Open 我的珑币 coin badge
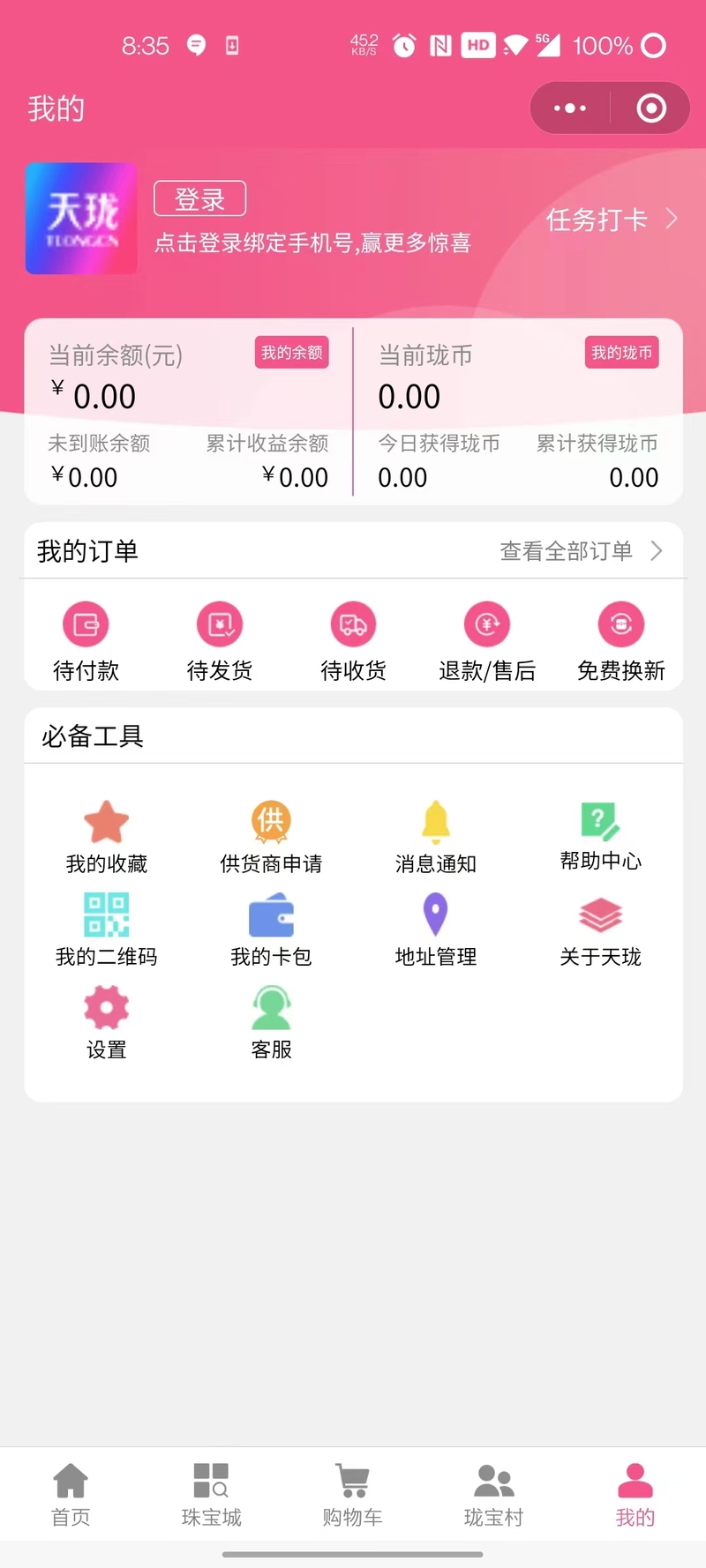Viewport: 706px width, 1568px height. pyautogui.click(x=622, y=353)
